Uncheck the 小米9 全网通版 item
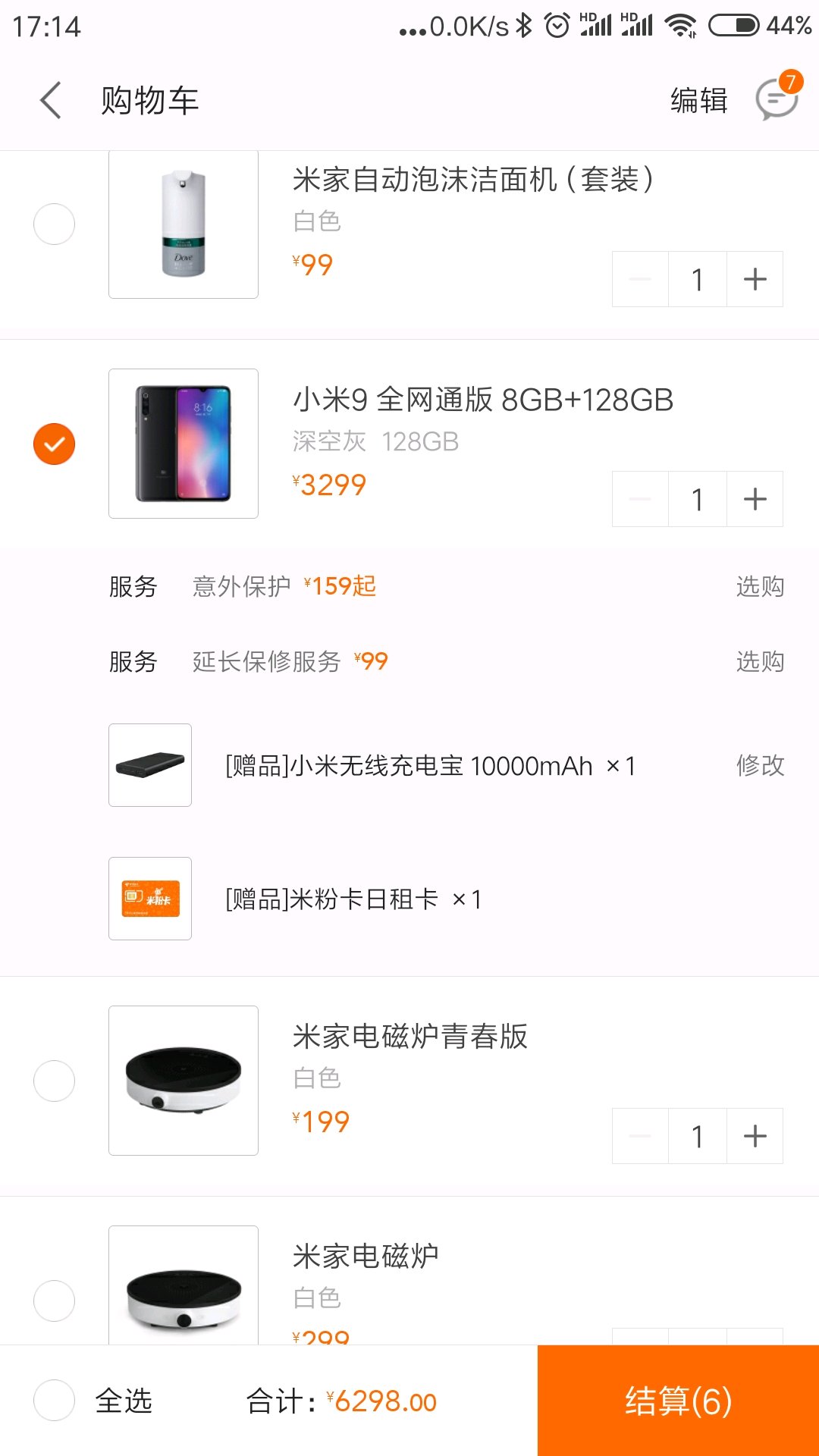Image resolution: width=819 pixels, height=1456 pixels. click(55, 444)
